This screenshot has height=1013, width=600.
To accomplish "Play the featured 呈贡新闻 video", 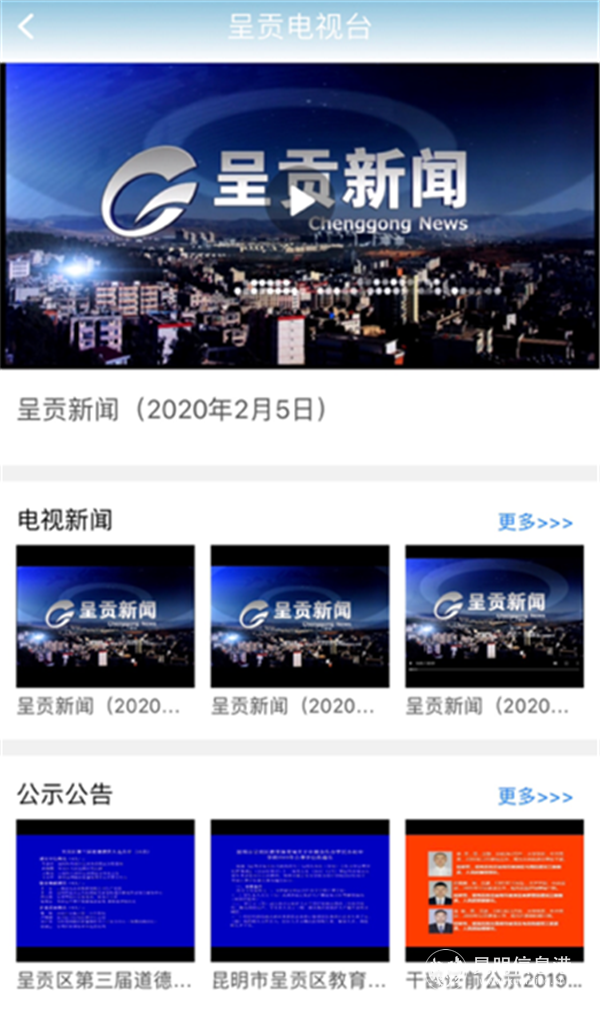I will 300,203.
